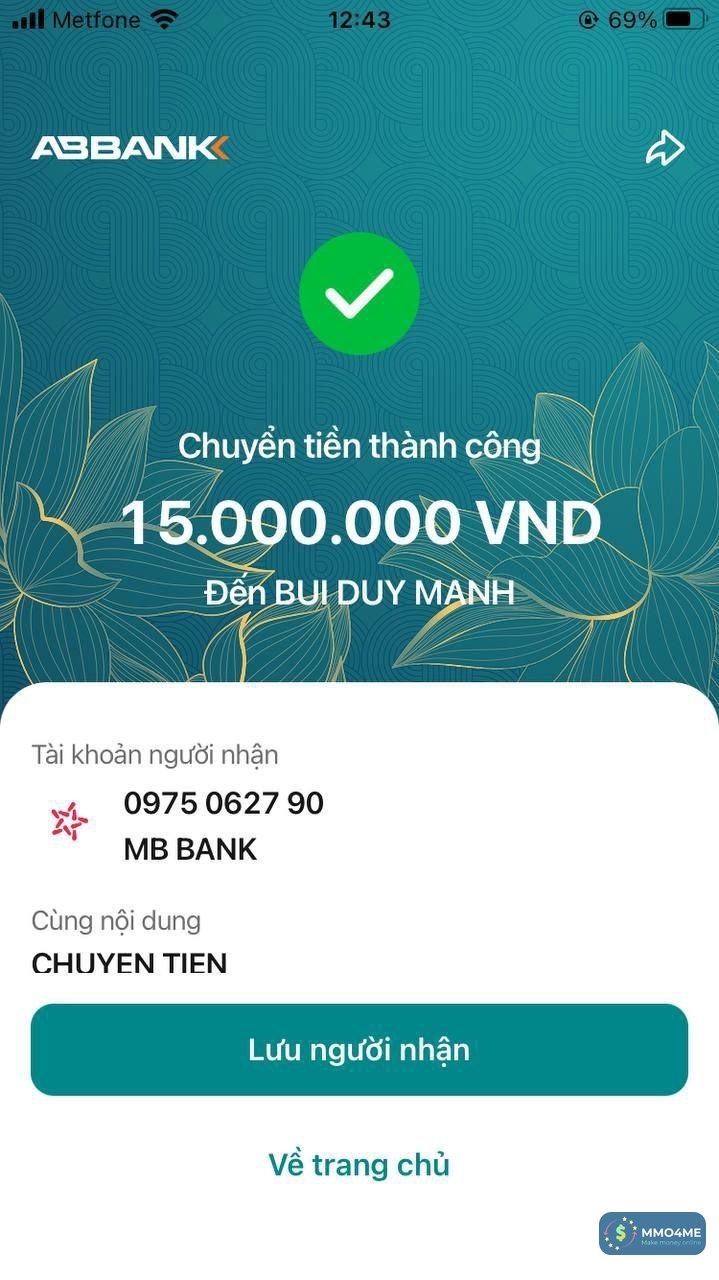Go back via Về trang chủ

coord(359,1165)
